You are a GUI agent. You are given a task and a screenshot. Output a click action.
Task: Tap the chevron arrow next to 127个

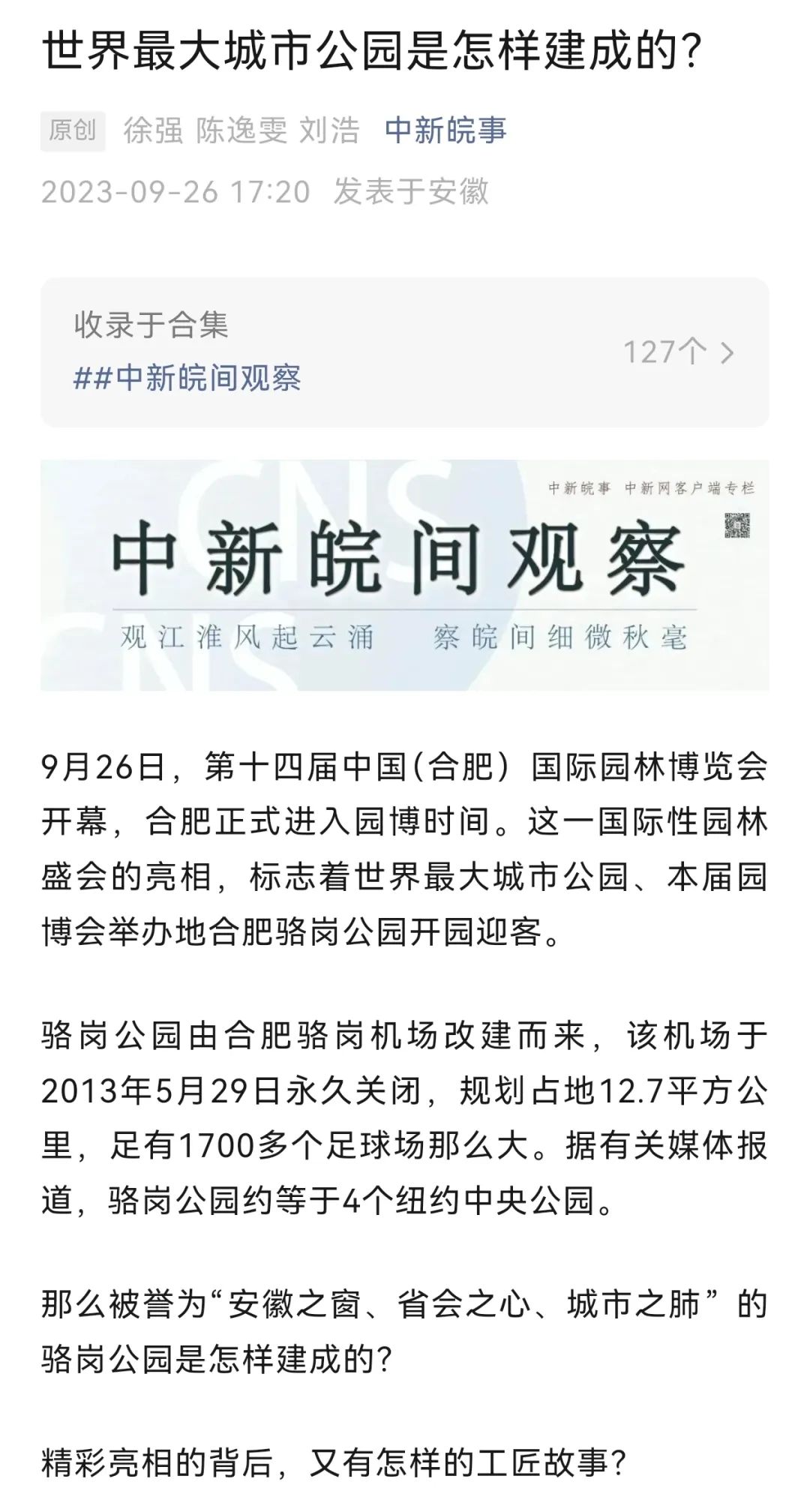point(731,351)
